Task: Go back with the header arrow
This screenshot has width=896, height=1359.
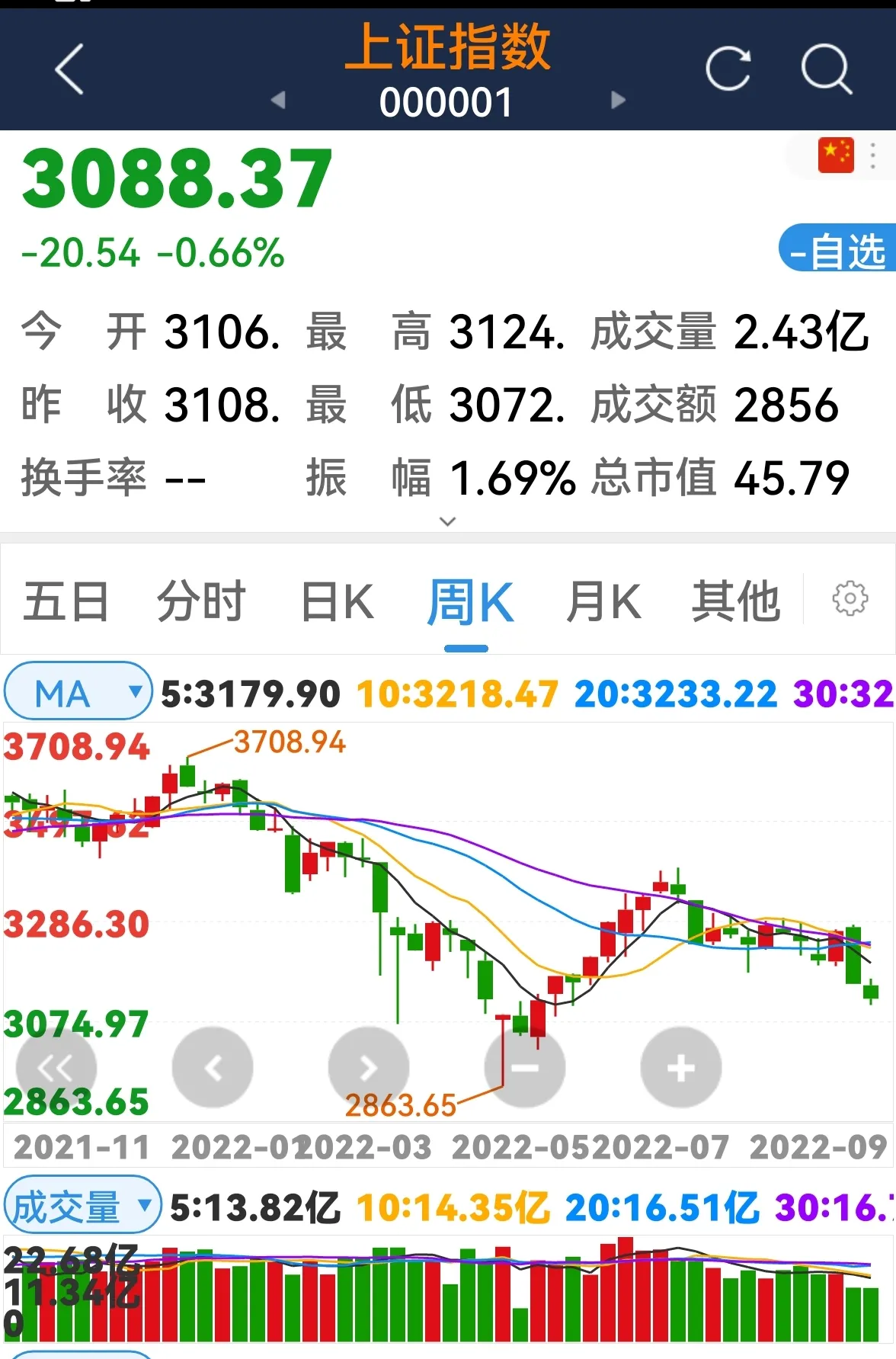Action: click(69, 69)
